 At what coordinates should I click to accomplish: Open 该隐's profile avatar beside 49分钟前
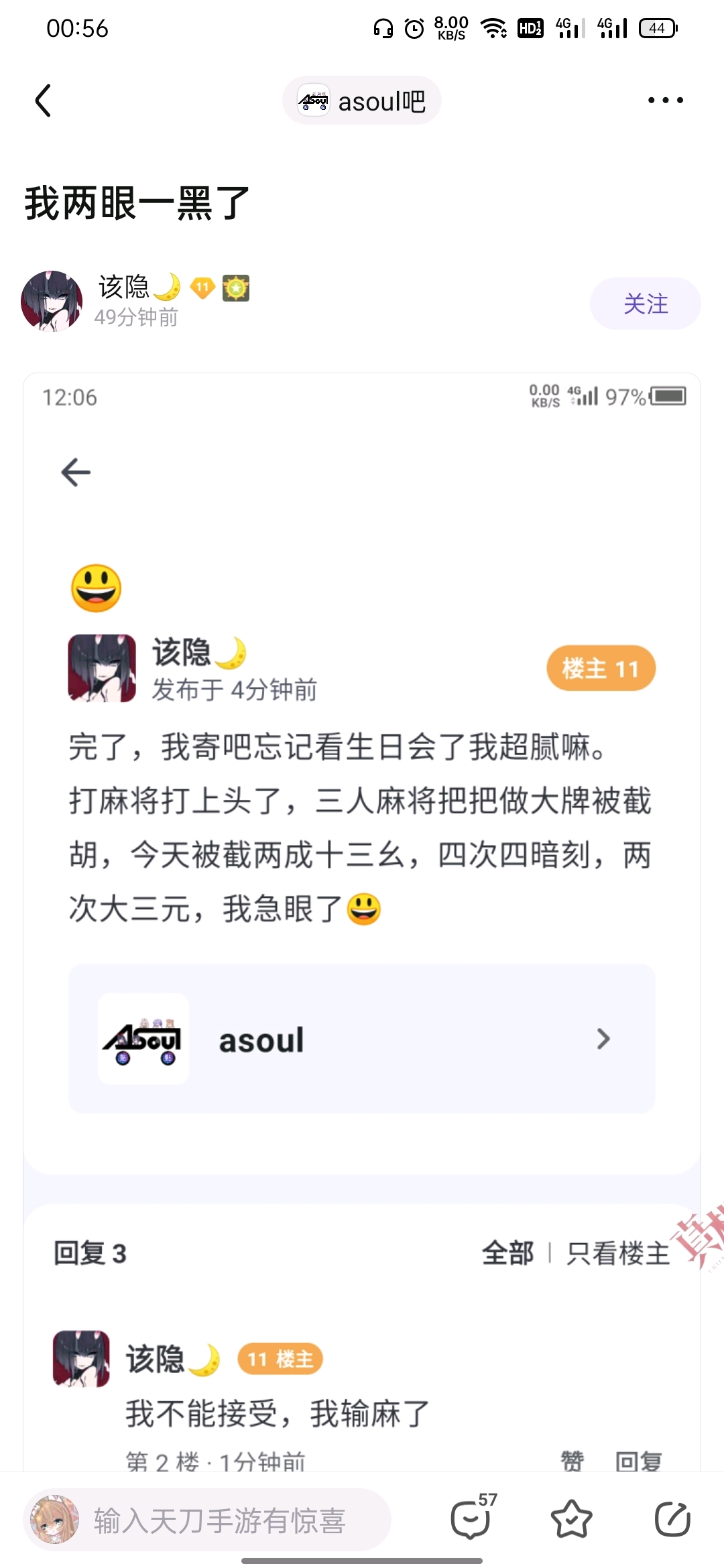click(x=52, y=302)
